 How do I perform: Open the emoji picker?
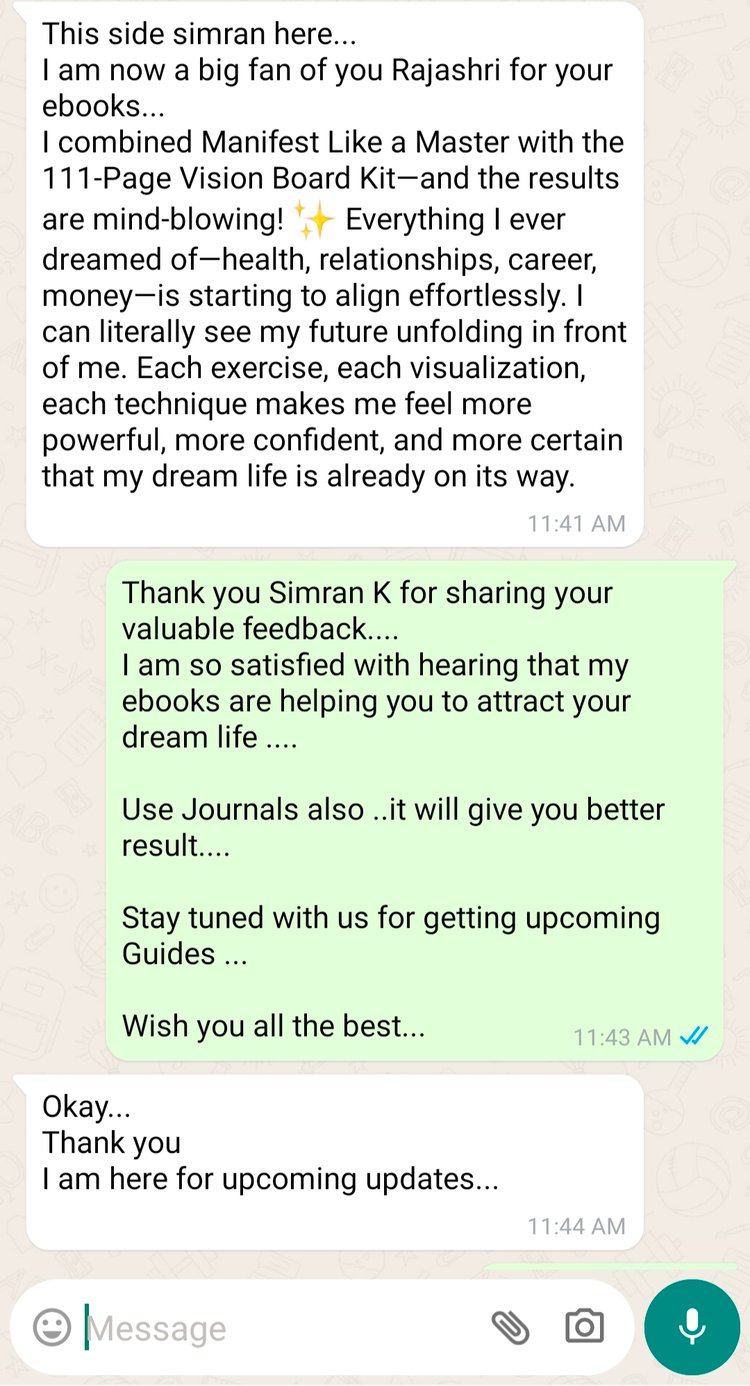point(52,1328)
